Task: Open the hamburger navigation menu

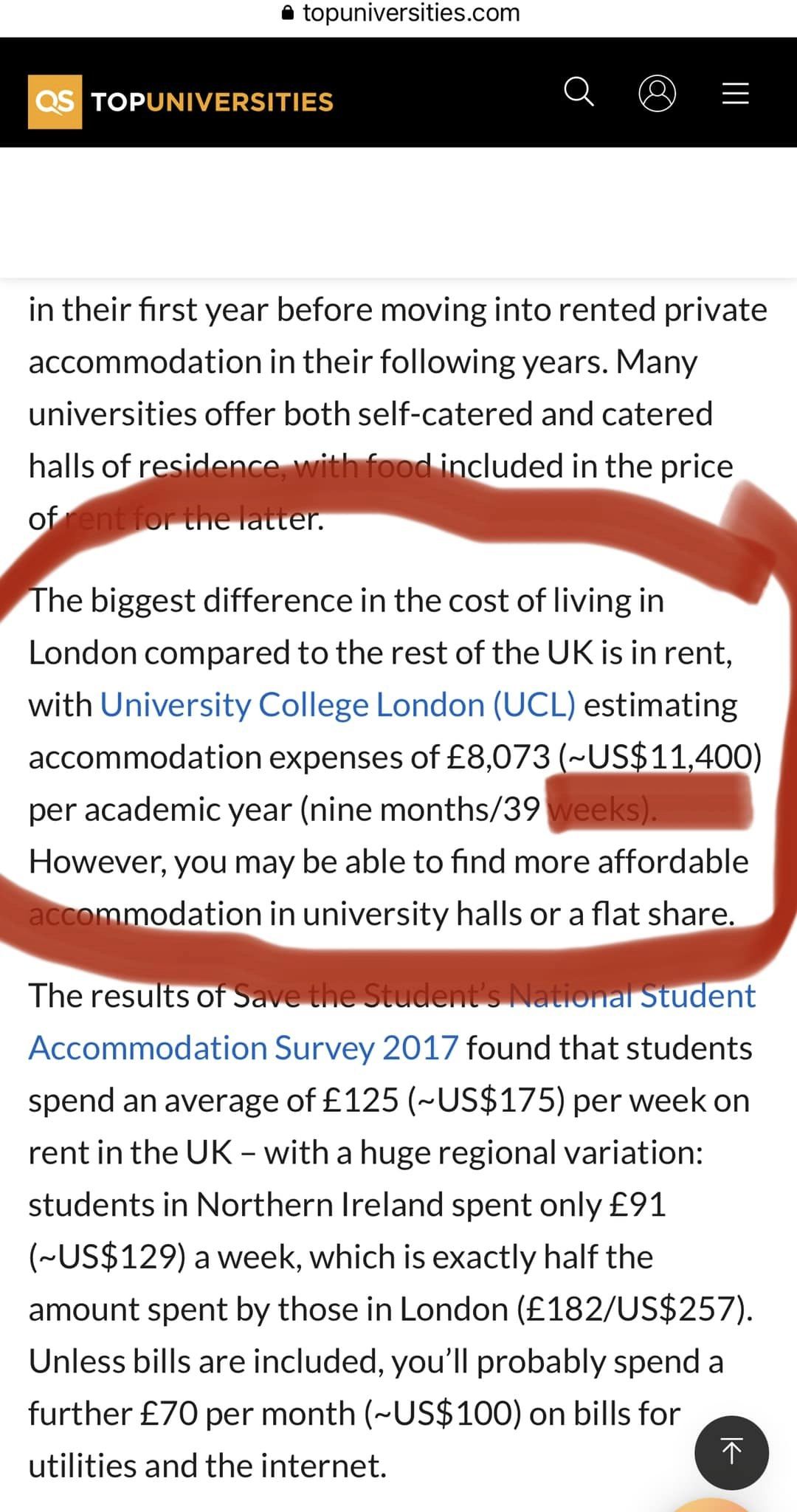Action: click(735, 93)
